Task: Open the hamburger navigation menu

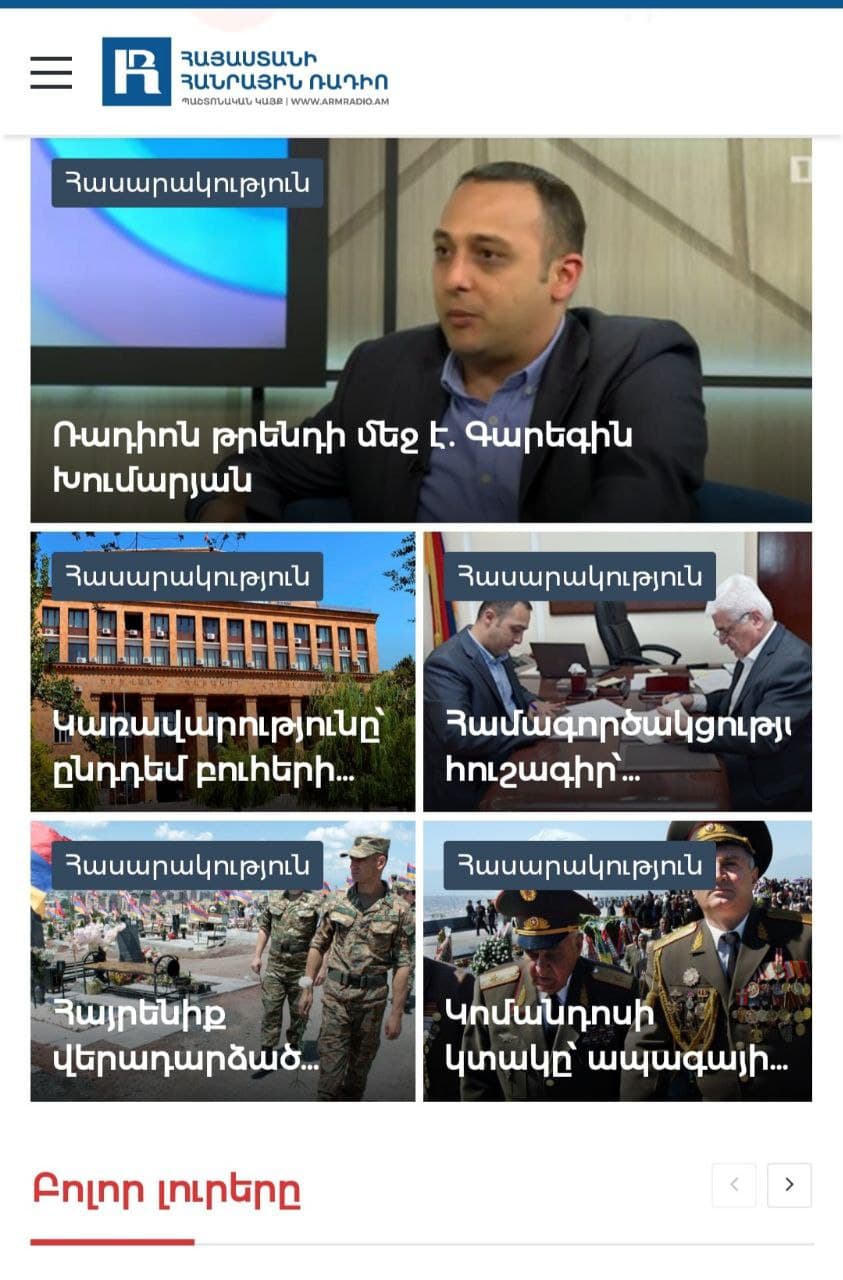Action: pyautogui.click(x=51, y=73)
